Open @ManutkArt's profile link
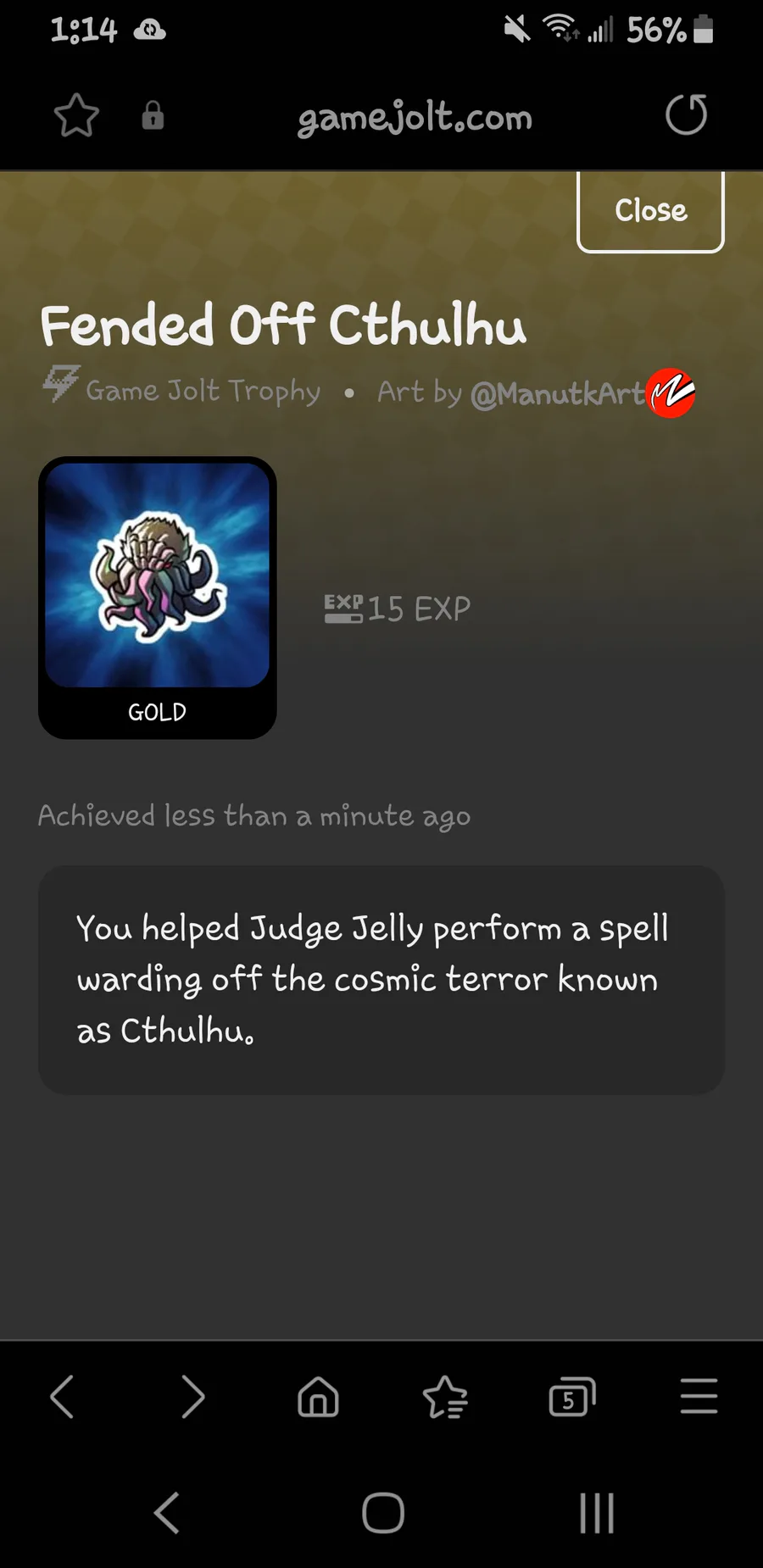The image size is (763, 1568). (557, 393)
